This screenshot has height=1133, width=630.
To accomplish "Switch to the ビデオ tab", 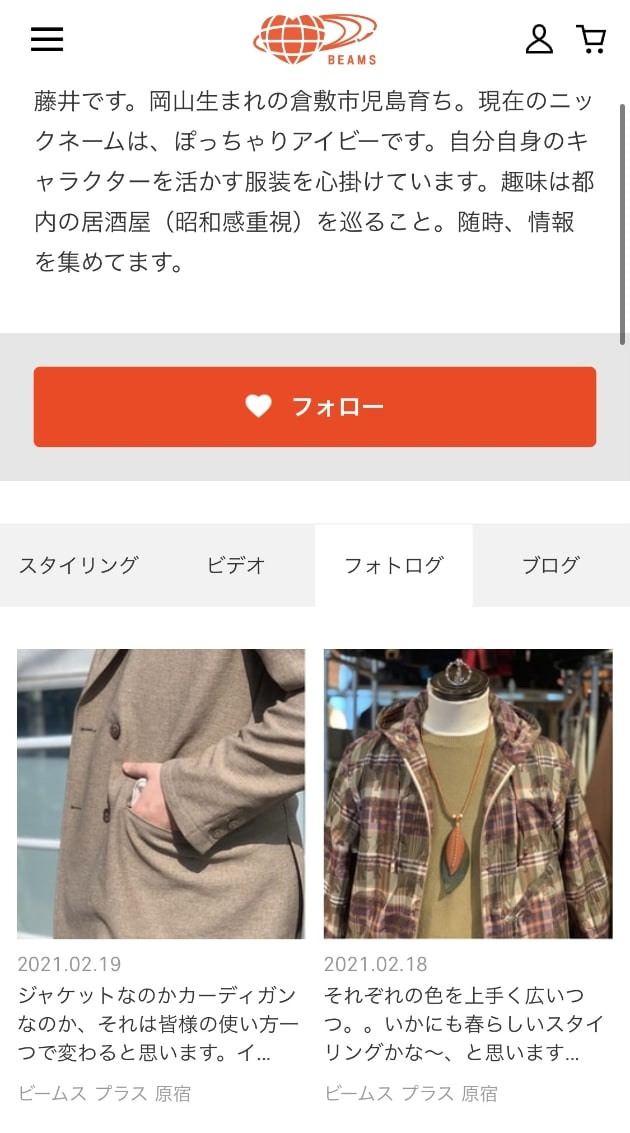I will [236, 565].
